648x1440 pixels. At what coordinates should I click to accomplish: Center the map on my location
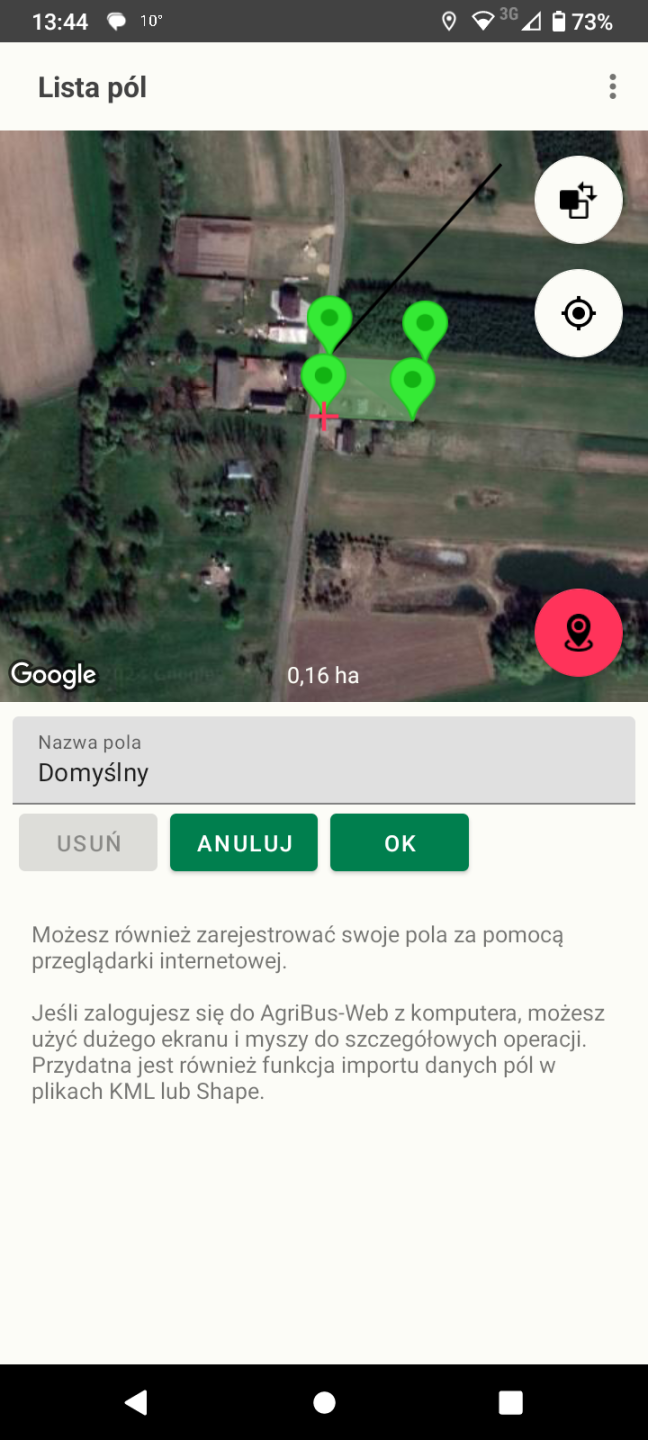coord(578,313)
